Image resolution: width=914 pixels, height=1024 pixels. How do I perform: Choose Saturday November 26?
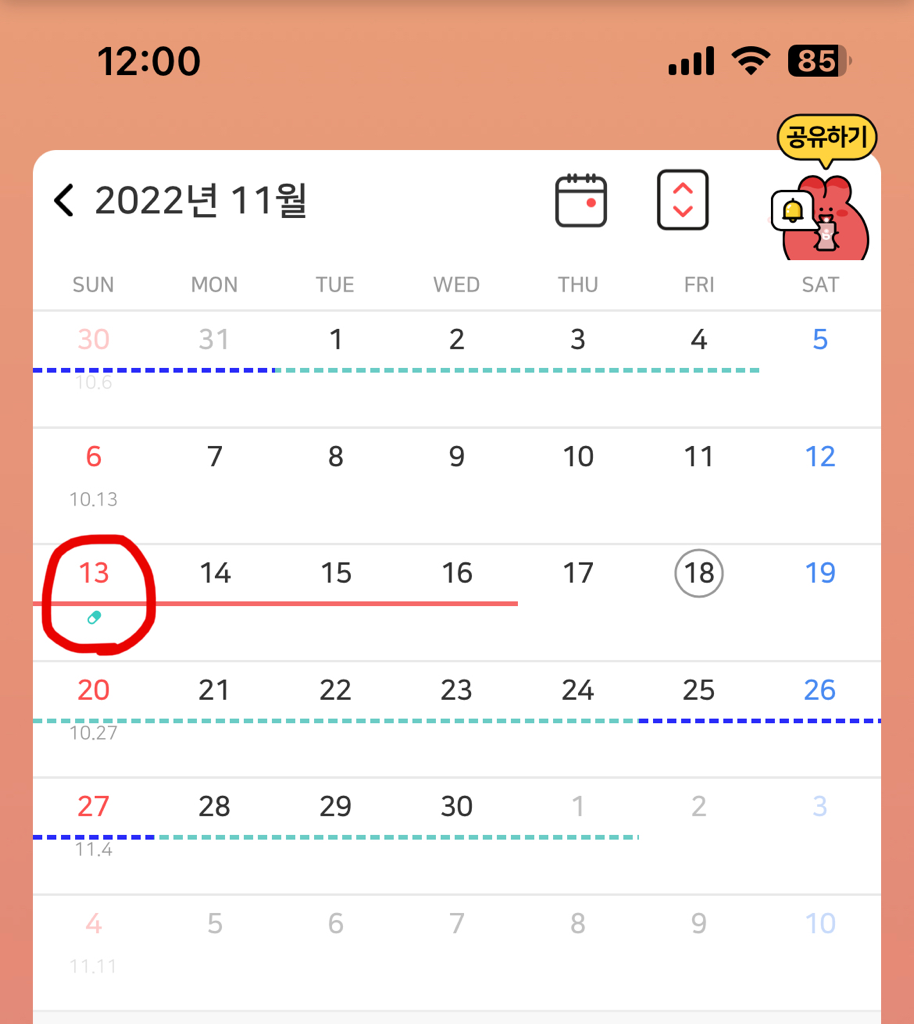tap(820, 690)
